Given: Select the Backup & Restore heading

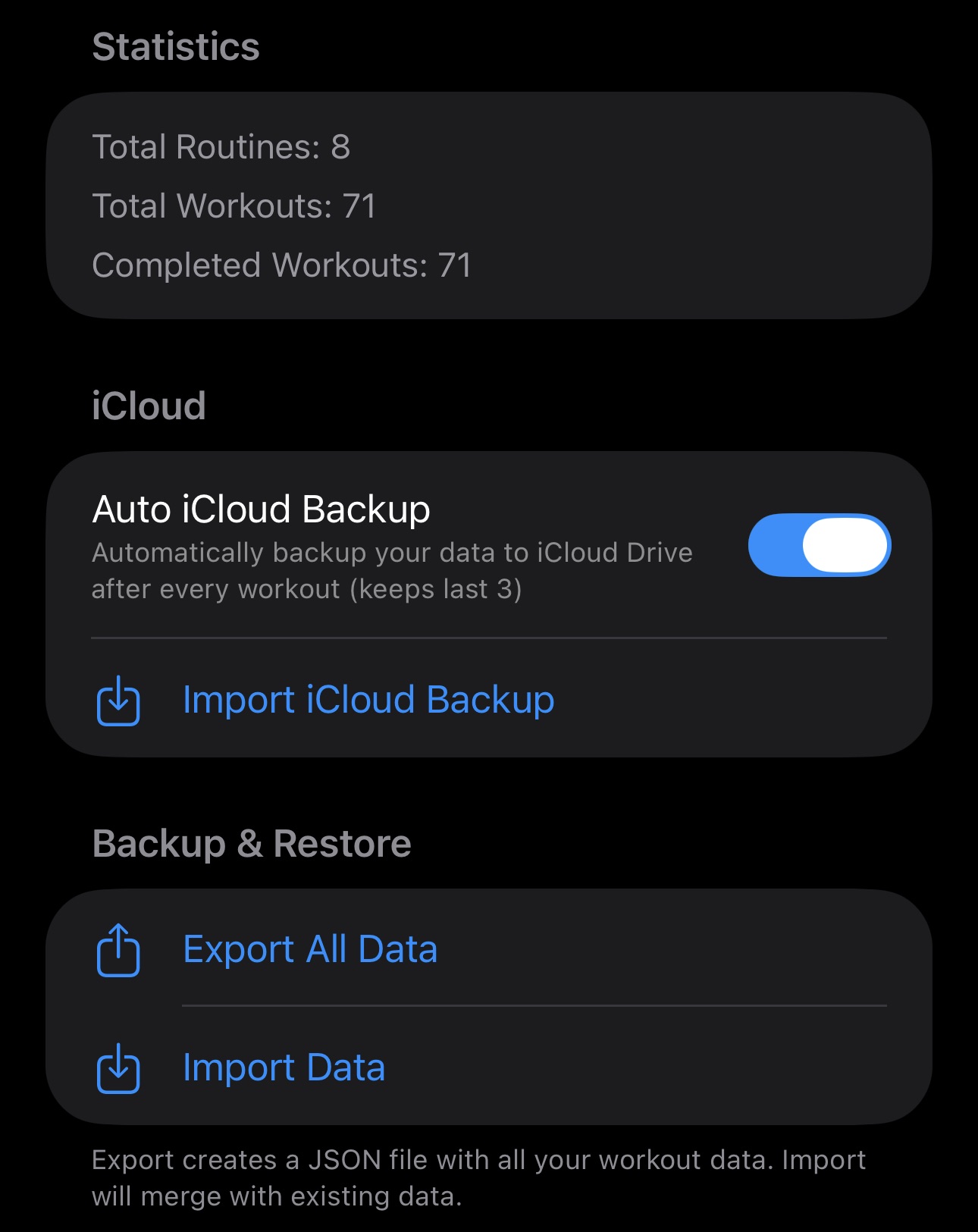Looking at the screenshot, I should (251, 842).
